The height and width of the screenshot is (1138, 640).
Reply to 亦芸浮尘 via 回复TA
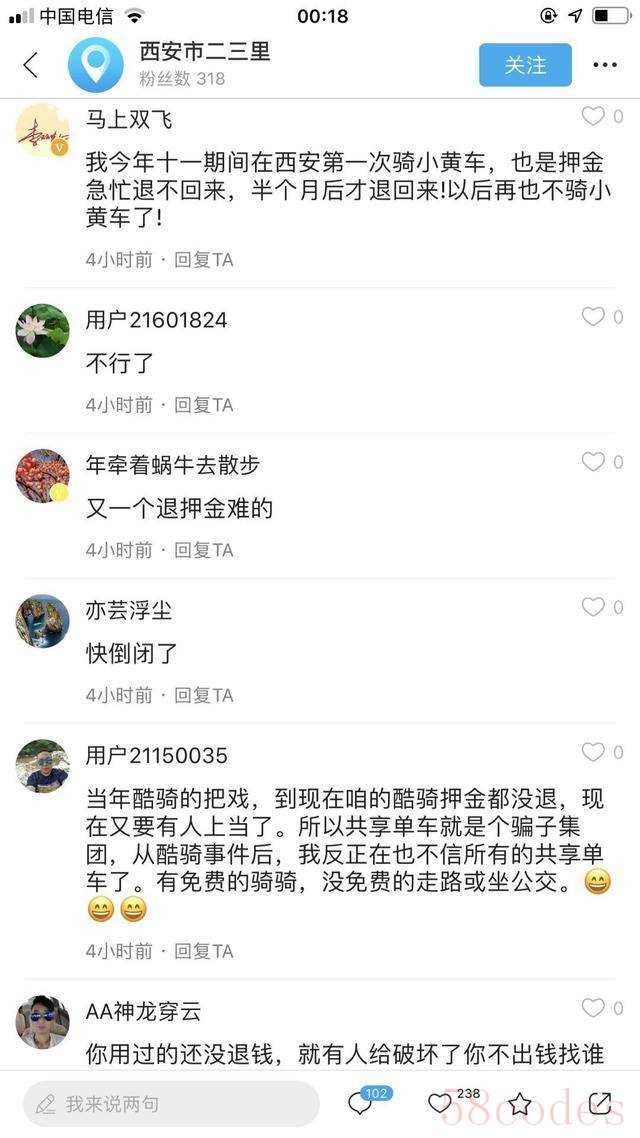pyautogui.click(x=203, y=695)
